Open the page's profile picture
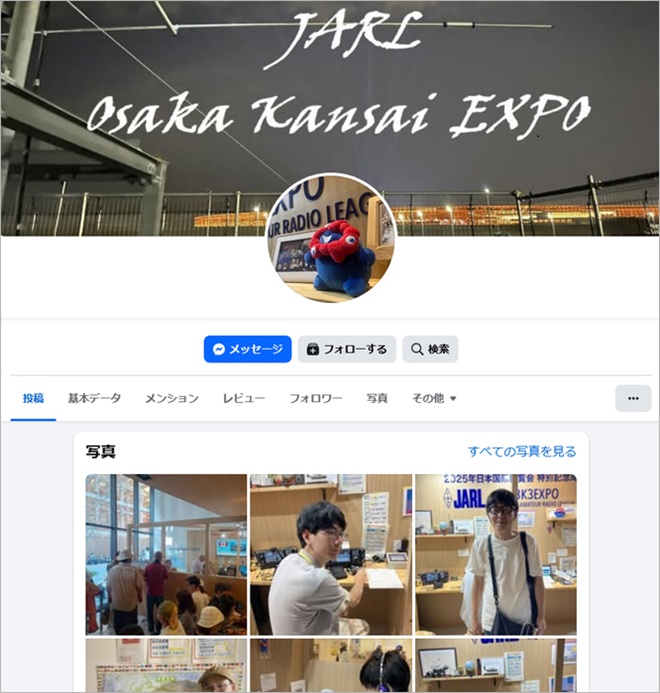 (331, 238)
